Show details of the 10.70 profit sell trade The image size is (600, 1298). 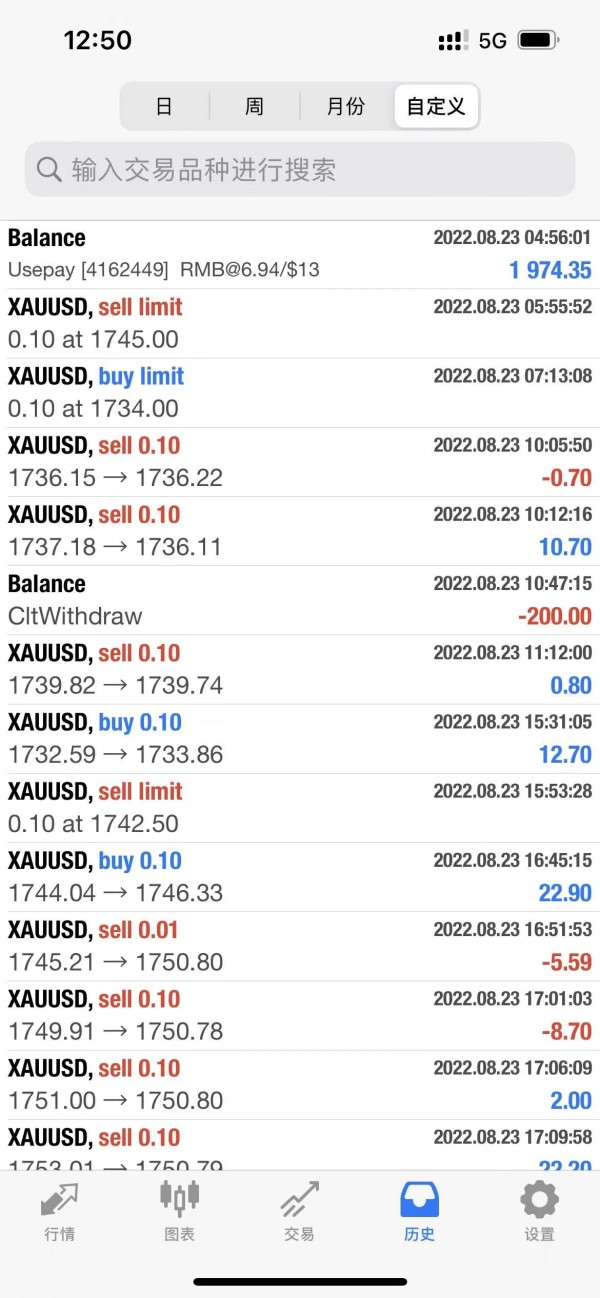click(x=300, y=530)
